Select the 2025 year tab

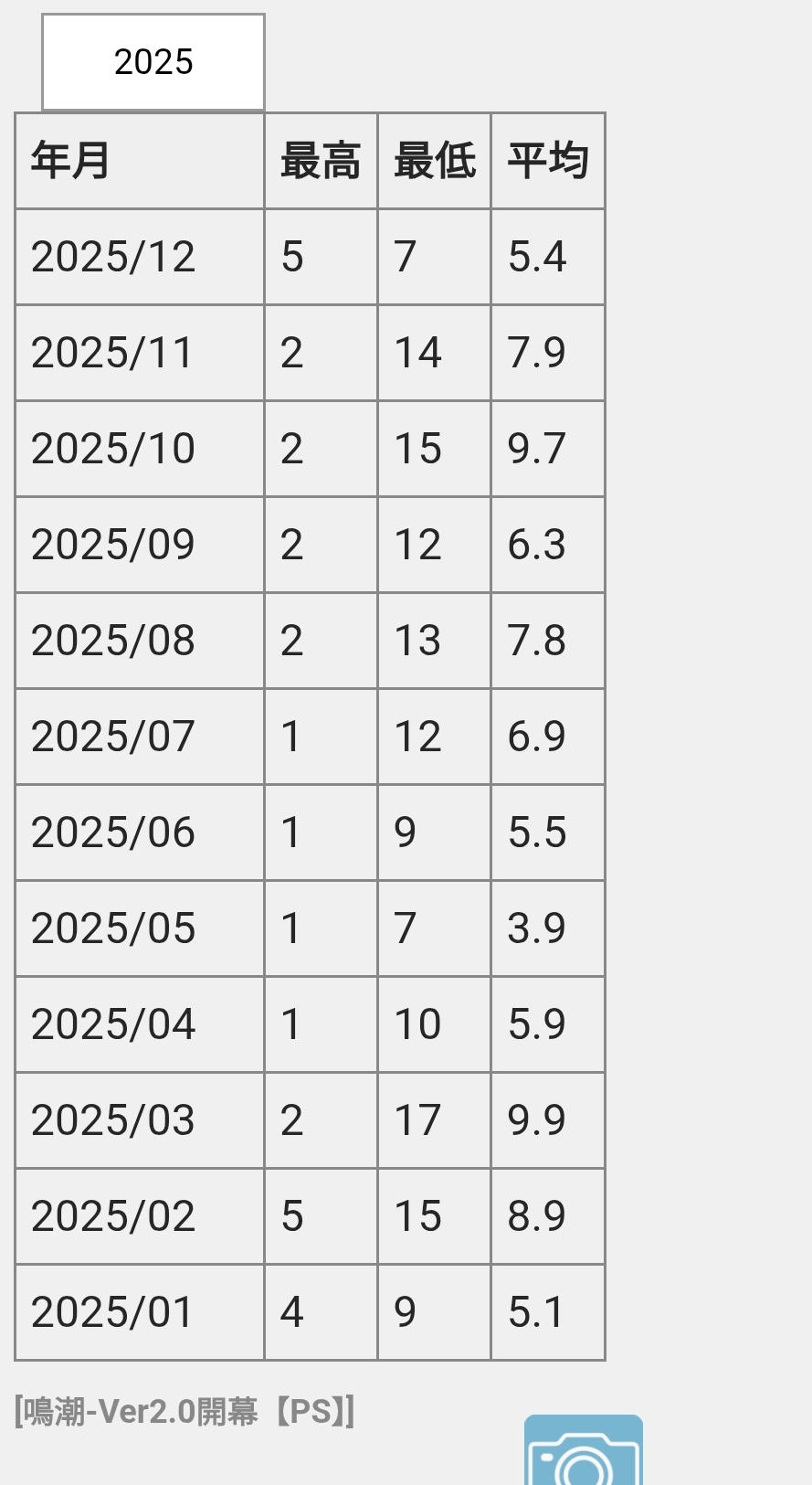153,62
